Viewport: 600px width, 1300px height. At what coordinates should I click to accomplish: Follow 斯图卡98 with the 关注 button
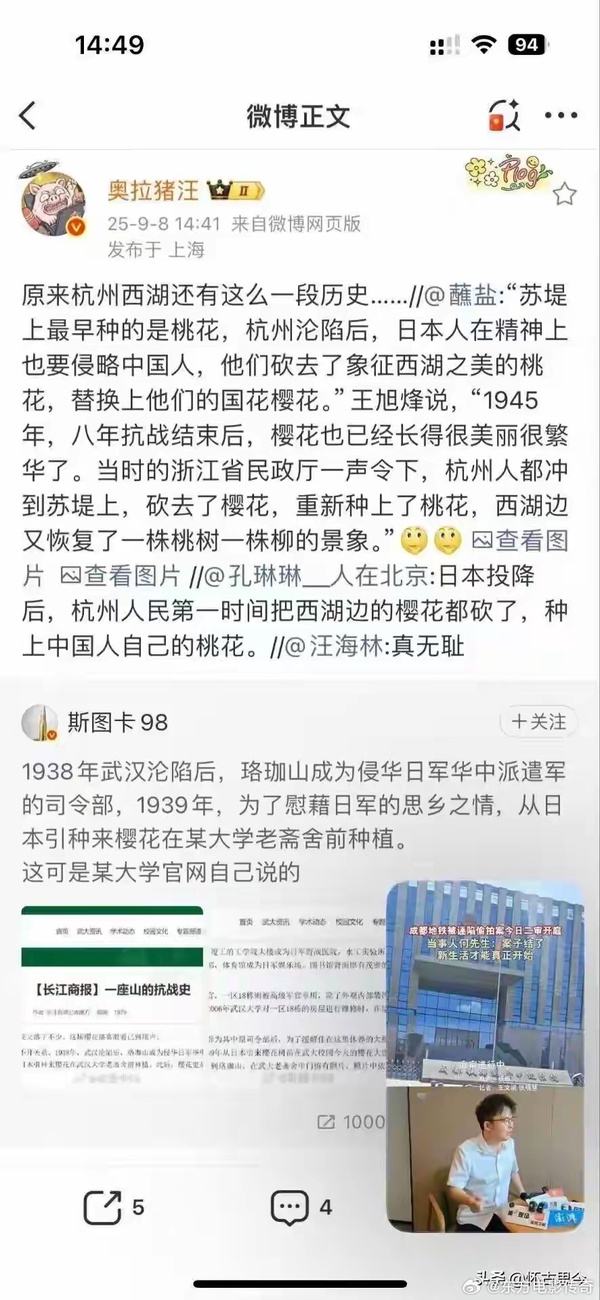point(538,721)
